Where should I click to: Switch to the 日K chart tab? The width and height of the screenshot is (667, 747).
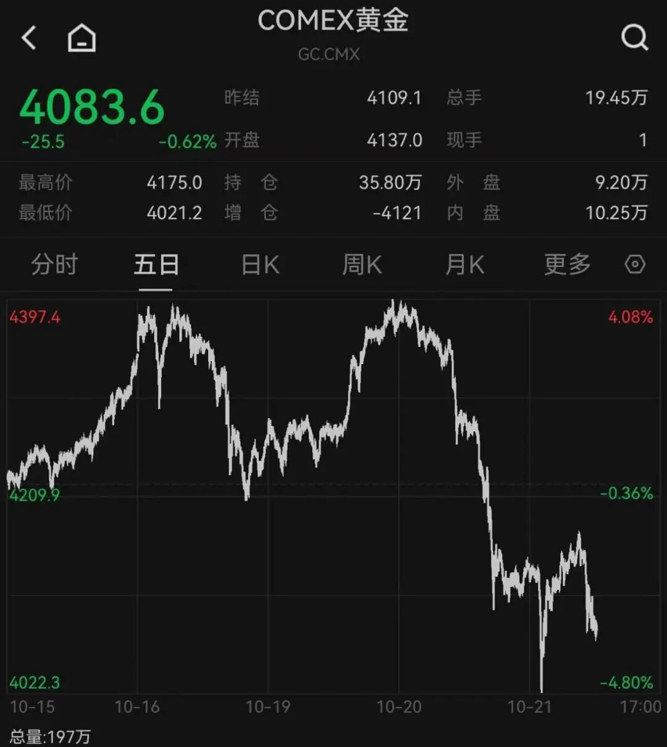coord(260,265)
